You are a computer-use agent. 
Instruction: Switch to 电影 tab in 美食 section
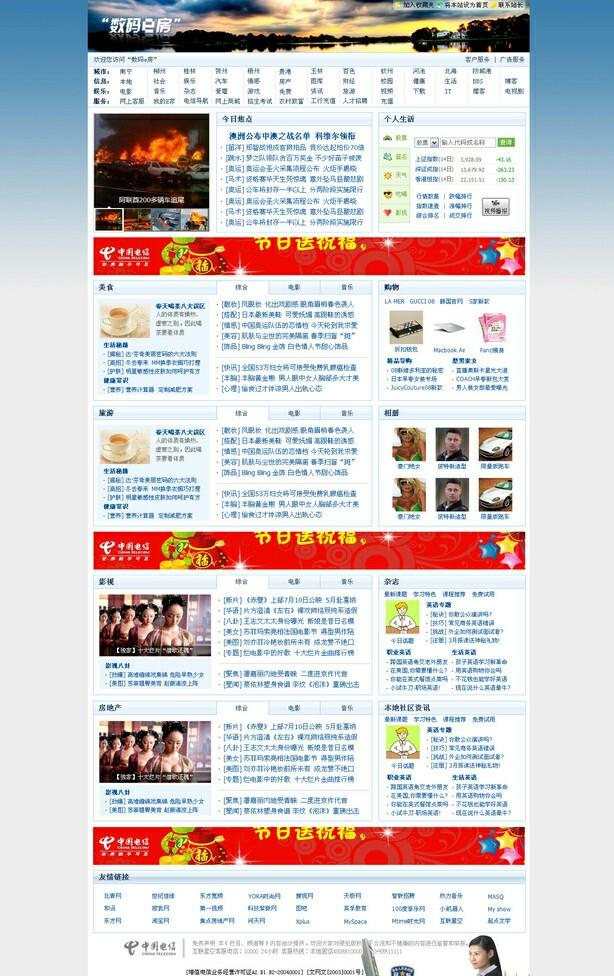click(294, 287)
